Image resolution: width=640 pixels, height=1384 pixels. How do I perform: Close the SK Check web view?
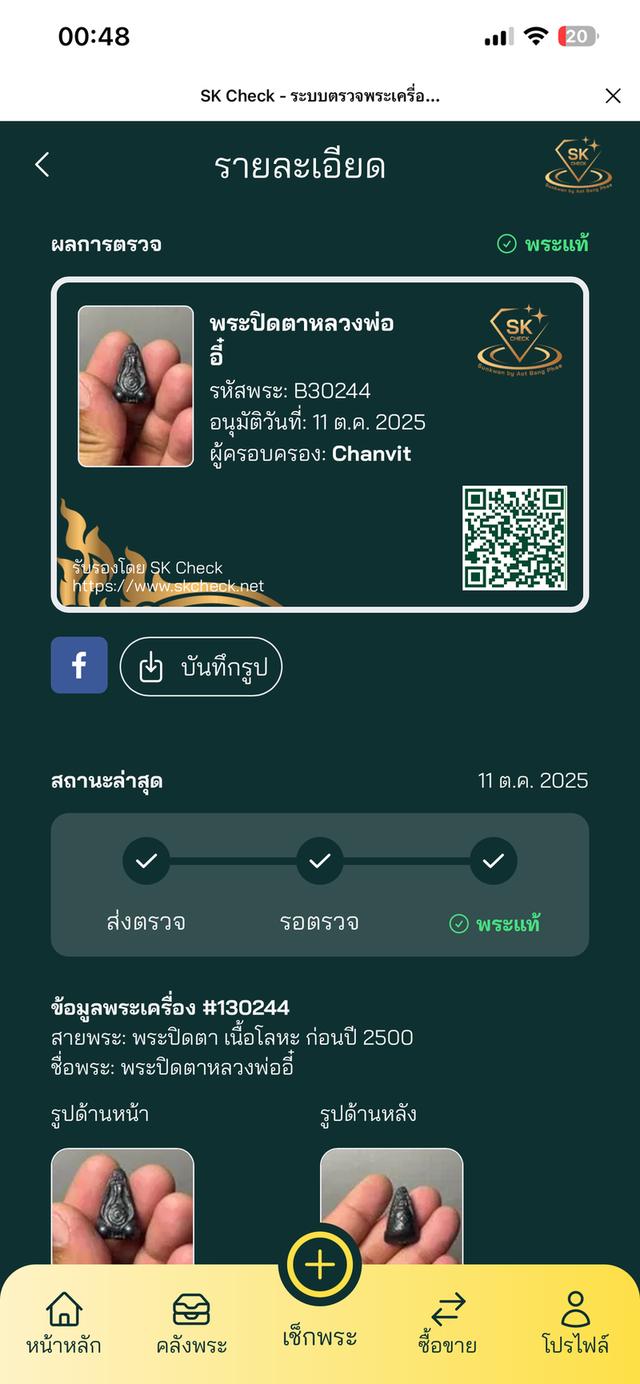click(613, 96)
